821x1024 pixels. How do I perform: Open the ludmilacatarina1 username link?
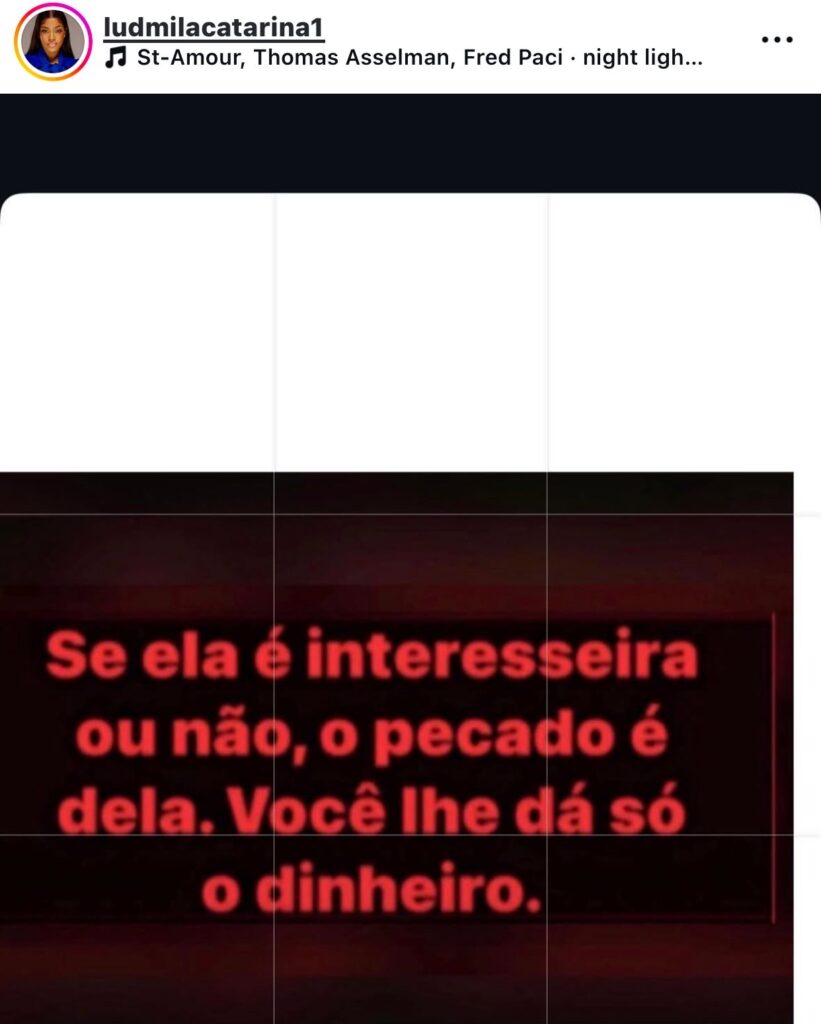click(x=214, y=27)
